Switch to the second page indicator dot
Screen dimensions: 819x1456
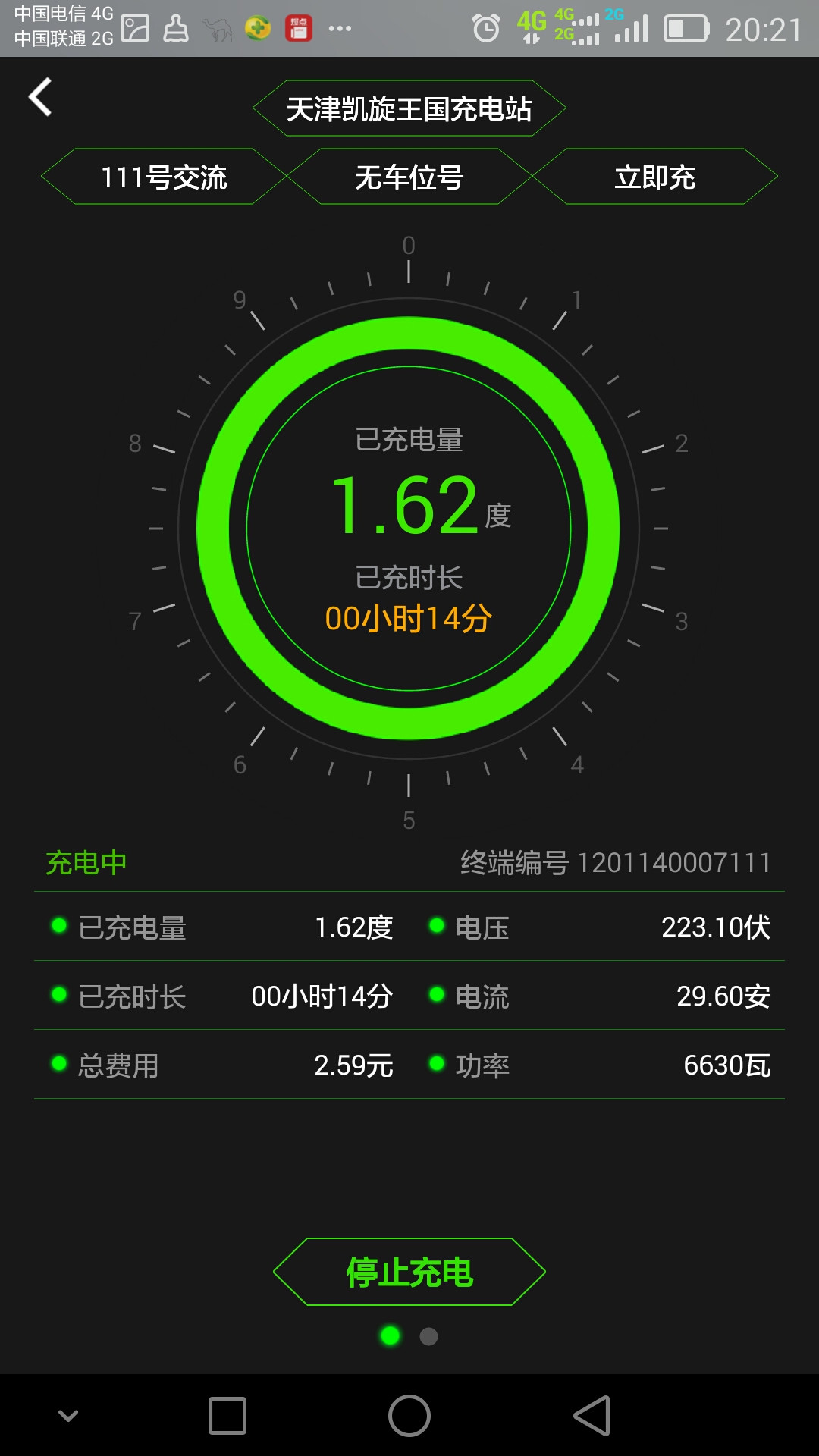(x=428, y=1336)
